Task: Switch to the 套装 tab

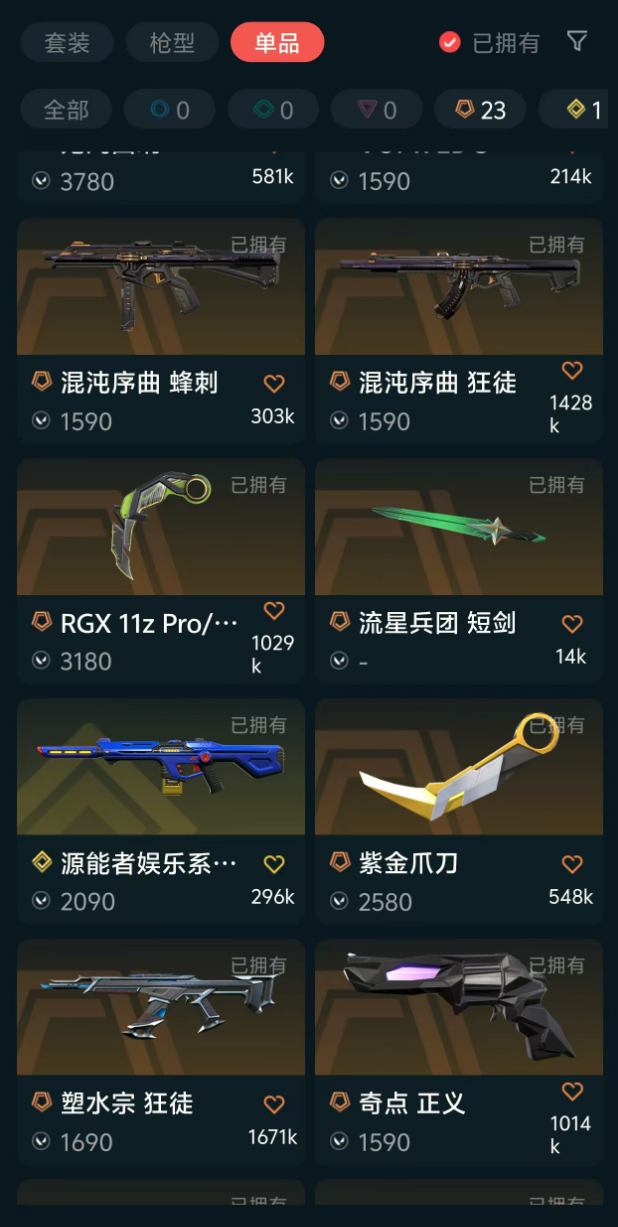Action: 68,43
